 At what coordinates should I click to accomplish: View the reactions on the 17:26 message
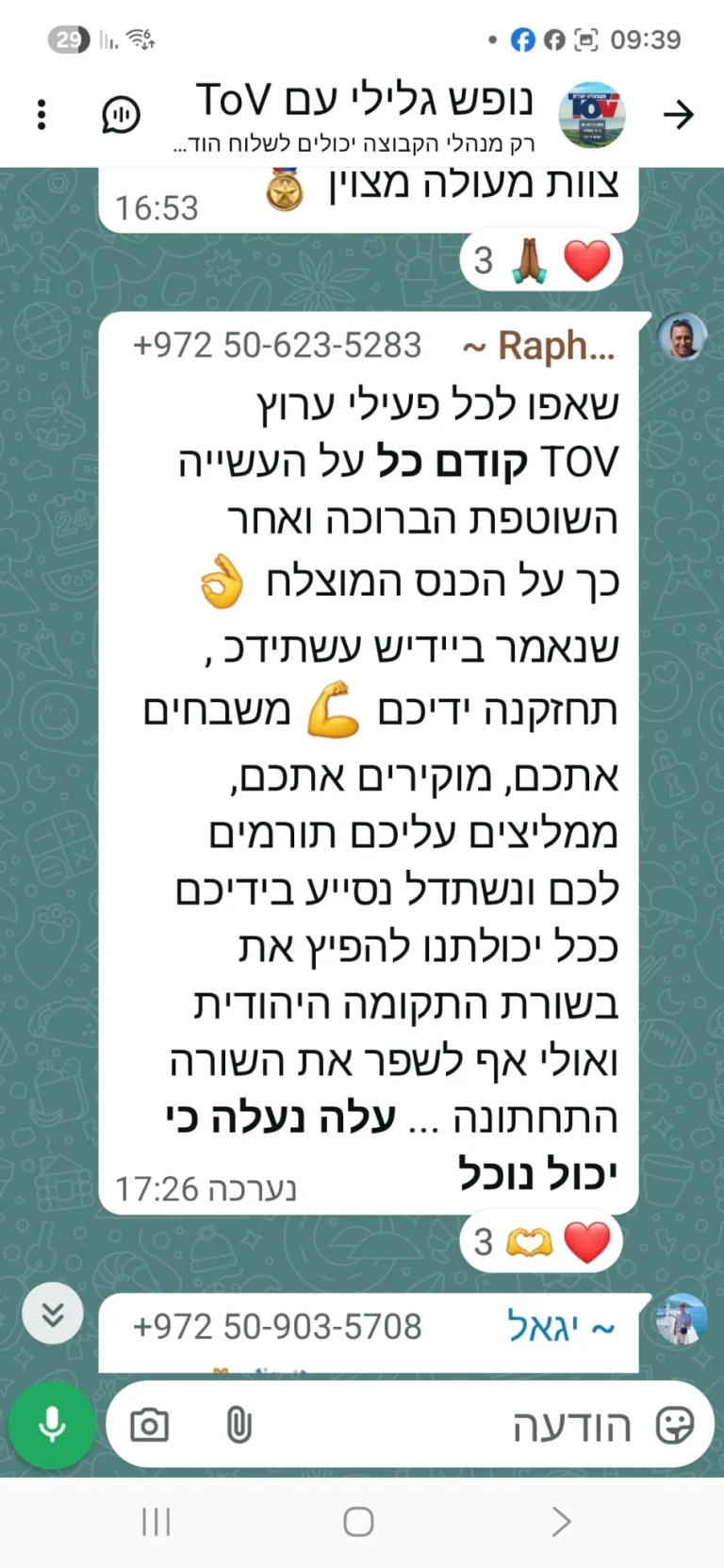[541, 1242]
